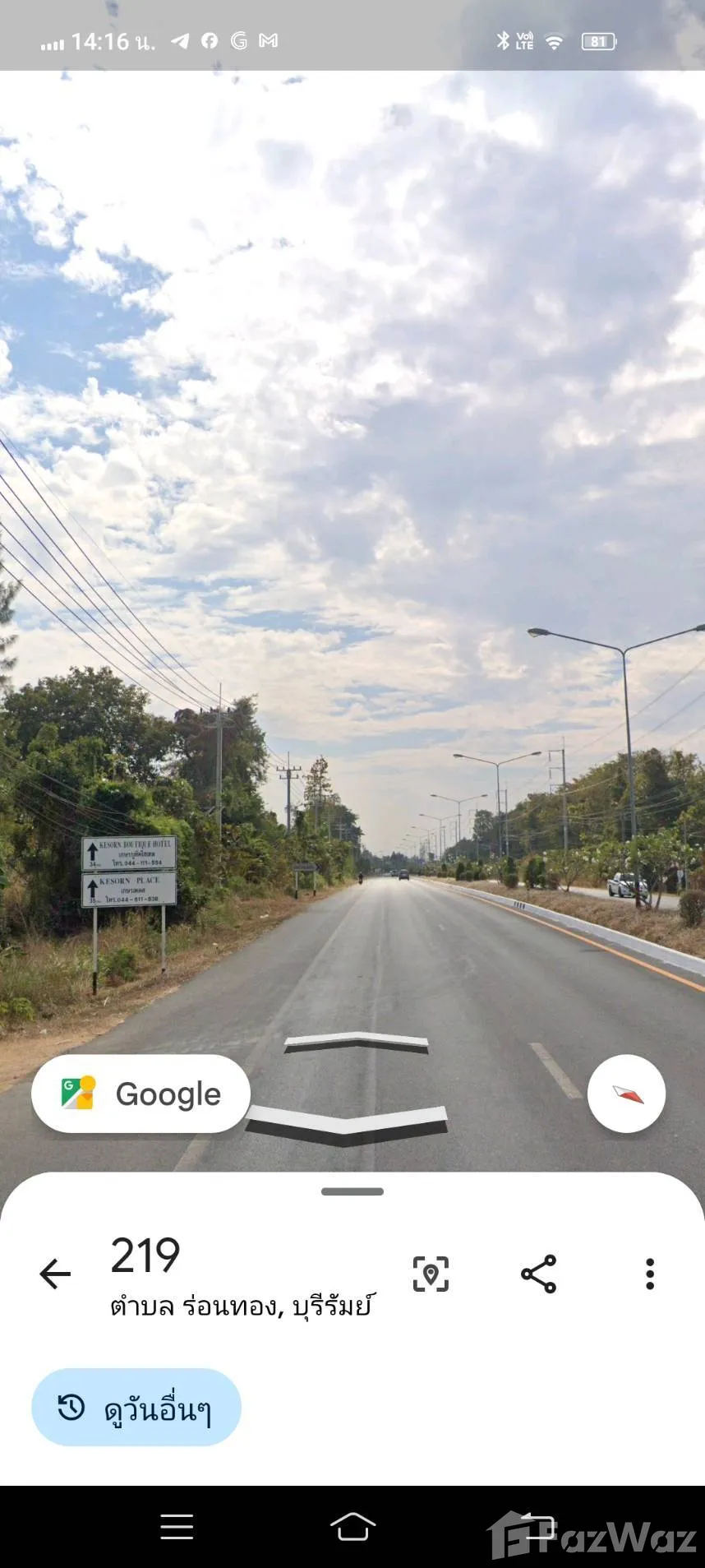705x1568 pixels.
Task: Open the three-dot overflow menu
Action: point(649,1274)
